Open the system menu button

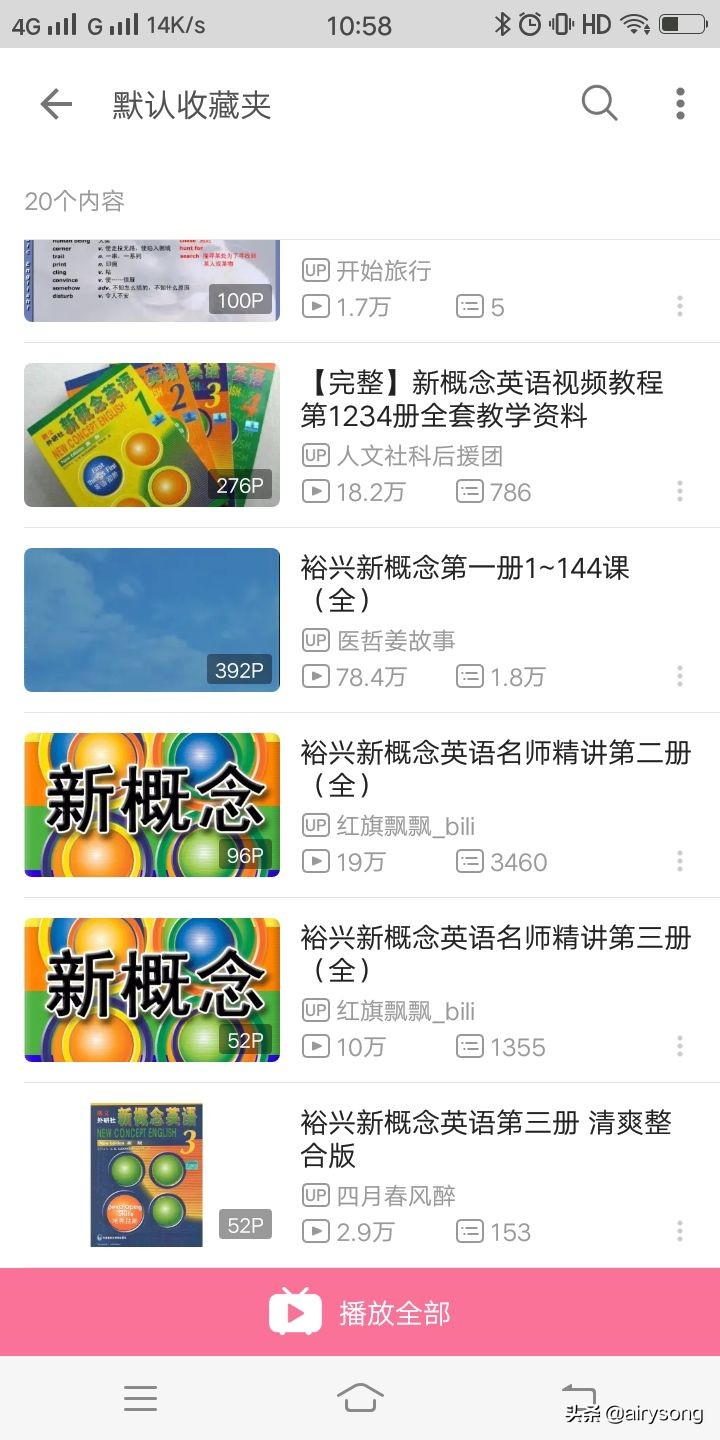(x=140, y=1398)
